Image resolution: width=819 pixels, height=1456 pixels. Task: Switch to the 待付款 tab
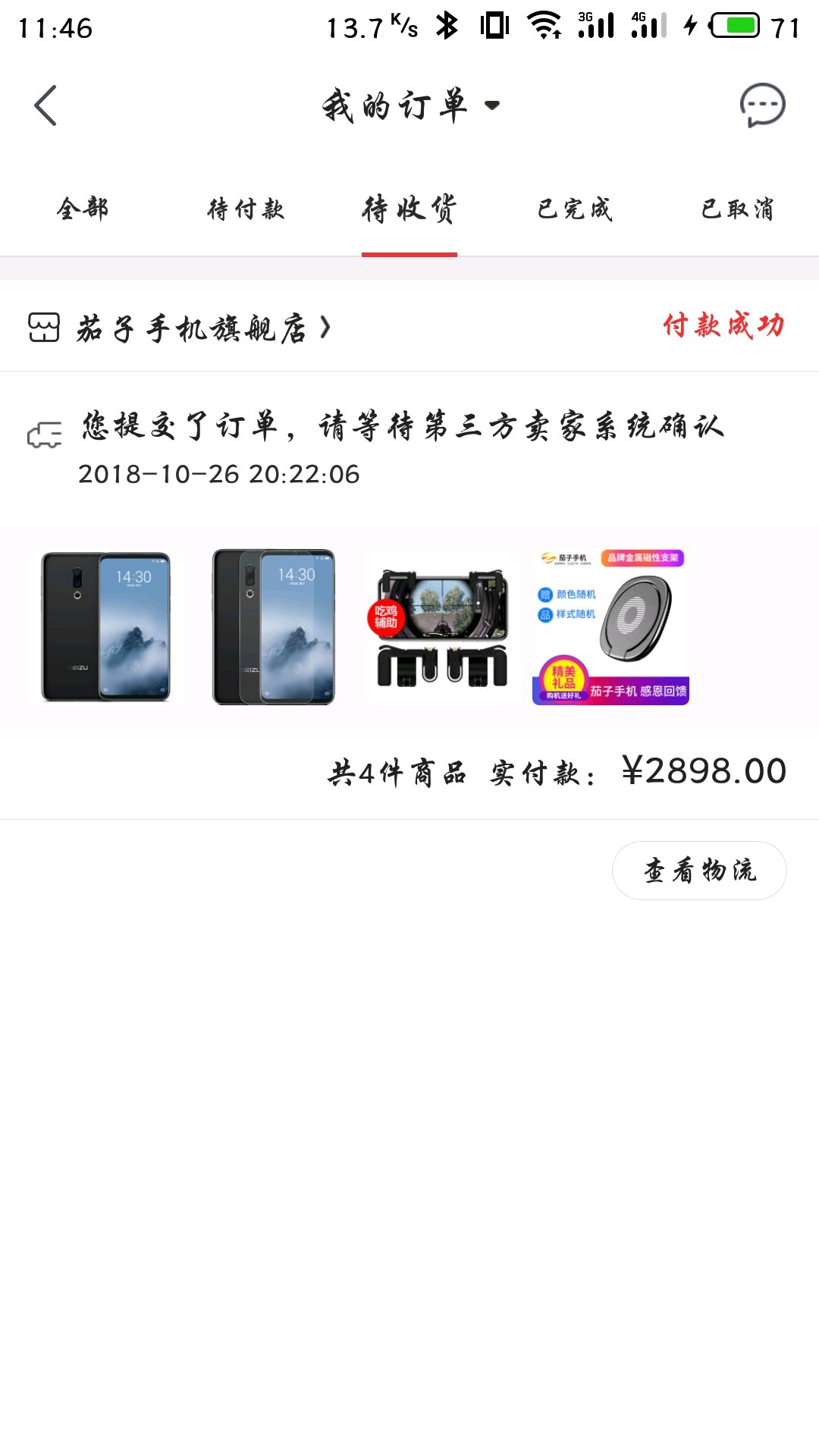[246, 209]
